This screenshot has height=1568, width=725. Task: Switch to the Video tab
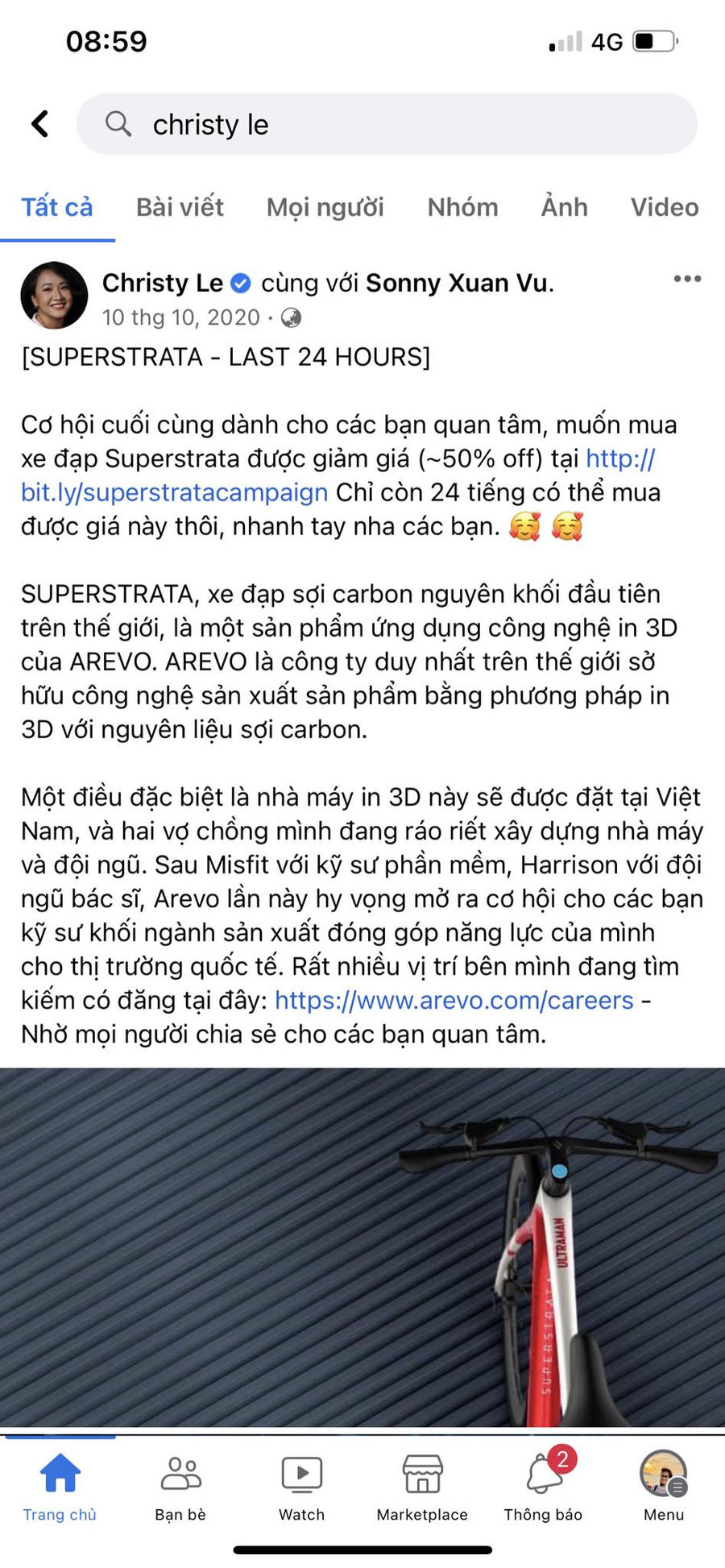pyautogui.click(x=664, y=207)
